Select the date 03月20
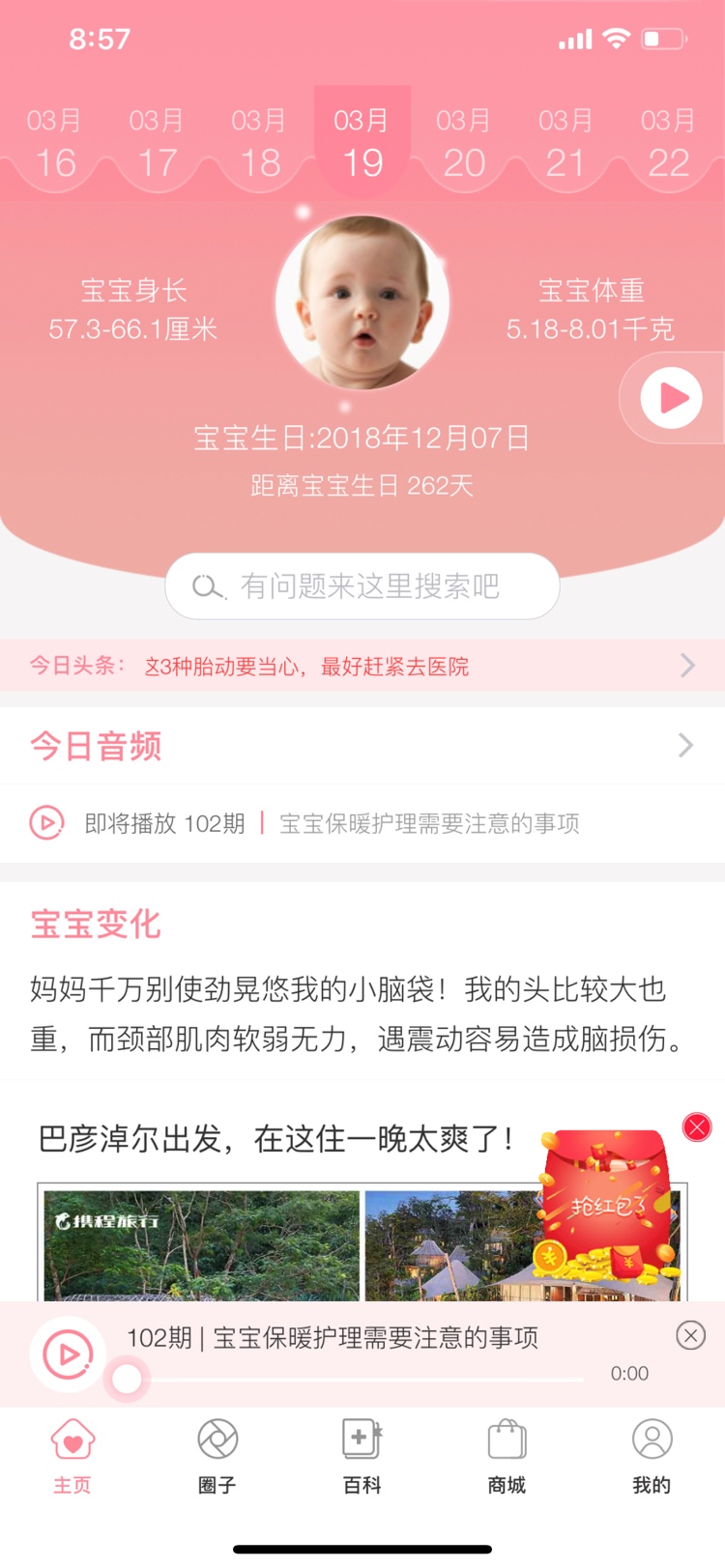 click(464, 144)
